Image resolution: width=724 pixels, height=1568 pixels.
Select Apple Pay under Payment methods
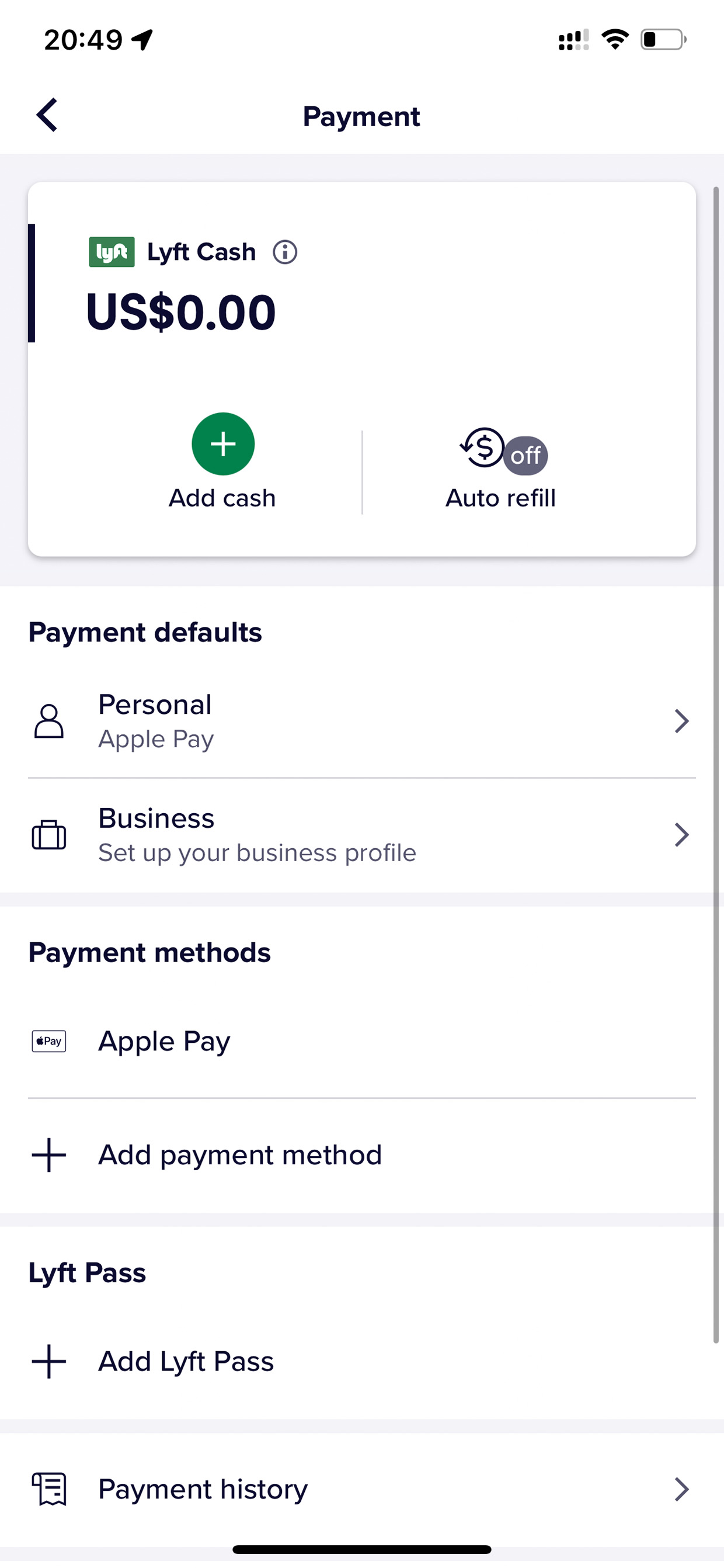pyautogui.click(x=362, y=1042)
